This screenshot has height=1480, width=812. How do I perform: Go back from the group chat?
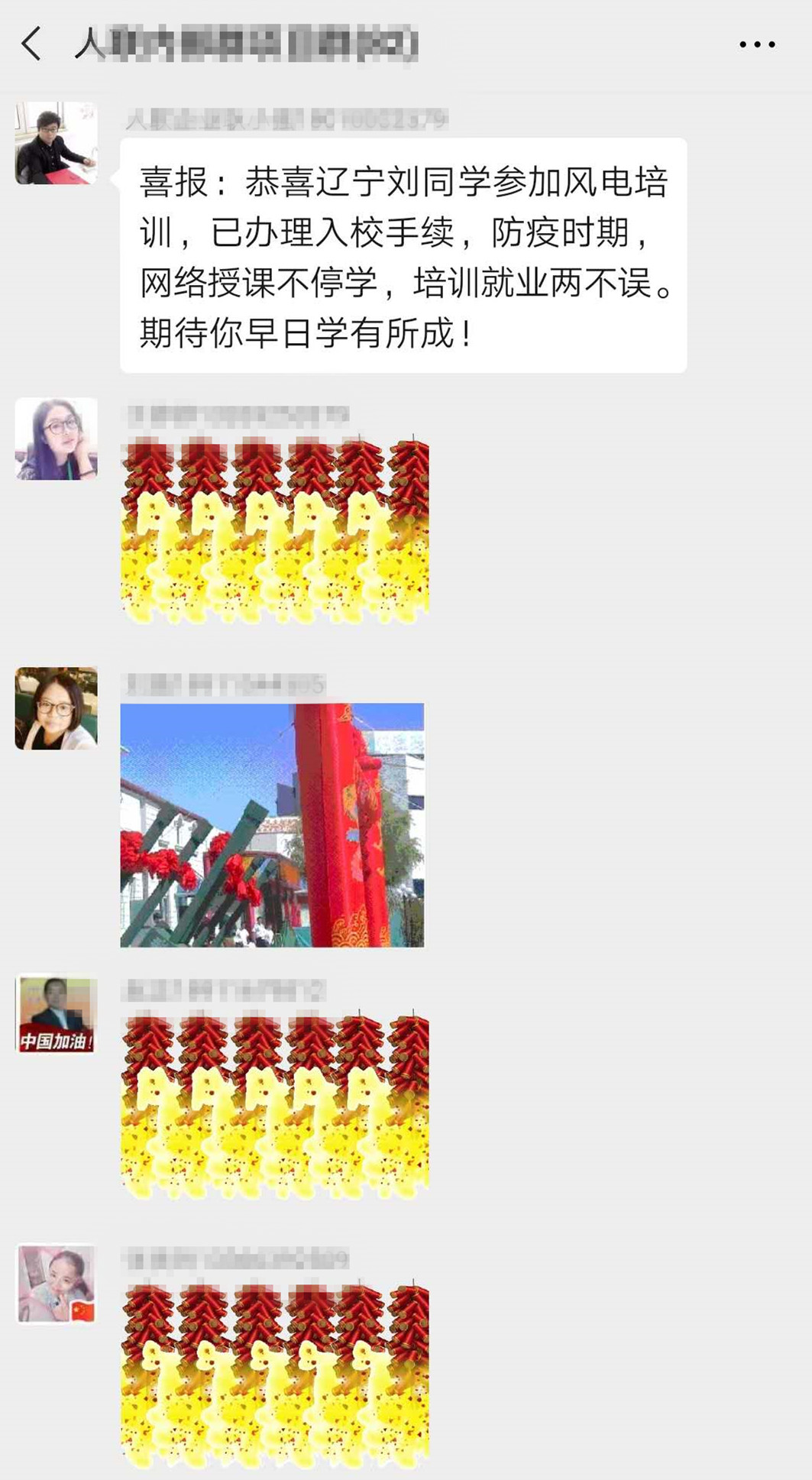pyautogui.click(x=32, y=44)
